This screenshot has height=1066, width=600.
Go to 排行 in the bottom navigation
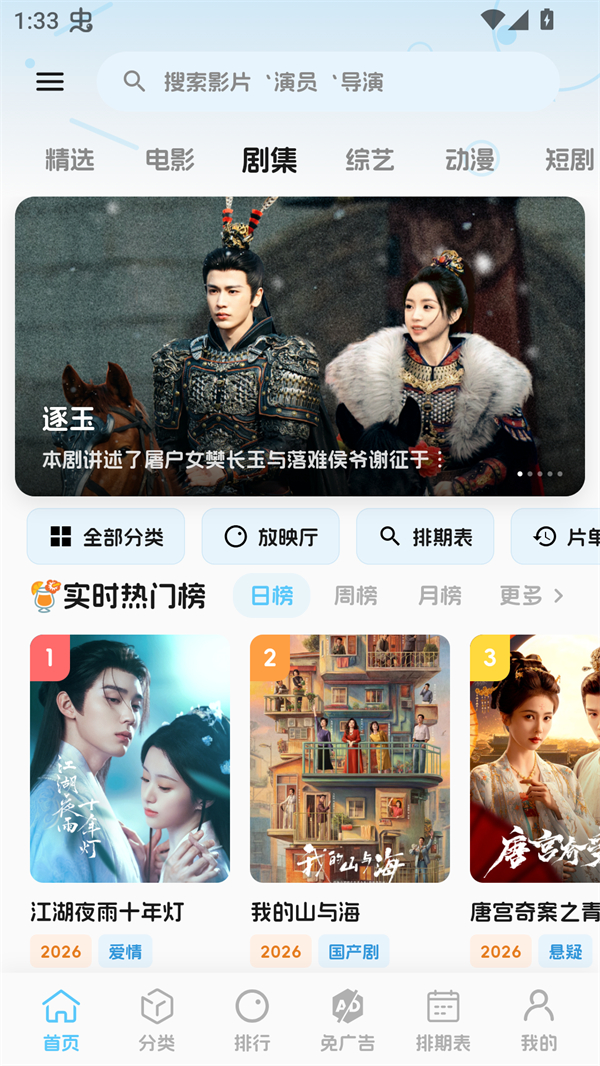click(252, 1020)
